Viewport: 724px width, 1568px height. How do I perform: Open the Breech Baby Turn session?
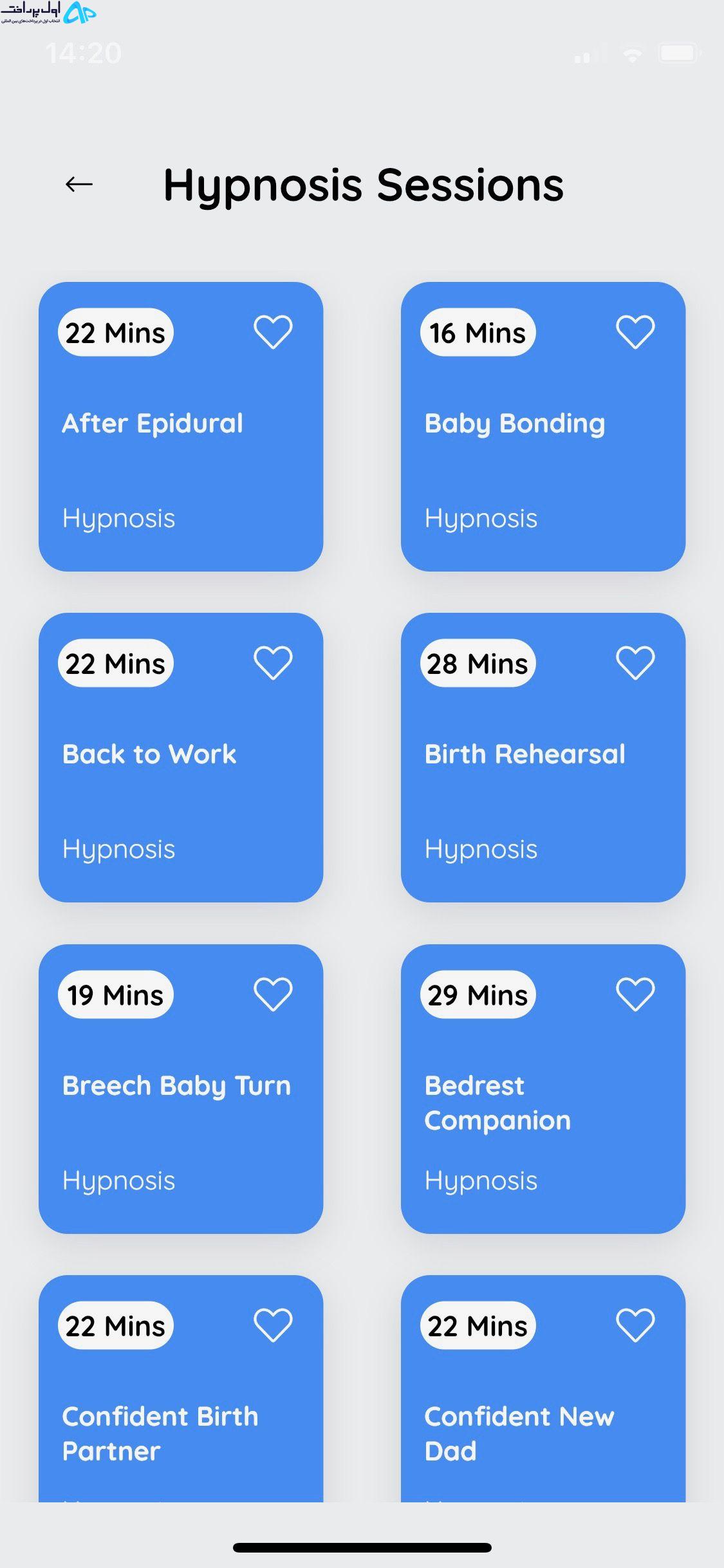pyautogui.click(x=181, y=1089)
